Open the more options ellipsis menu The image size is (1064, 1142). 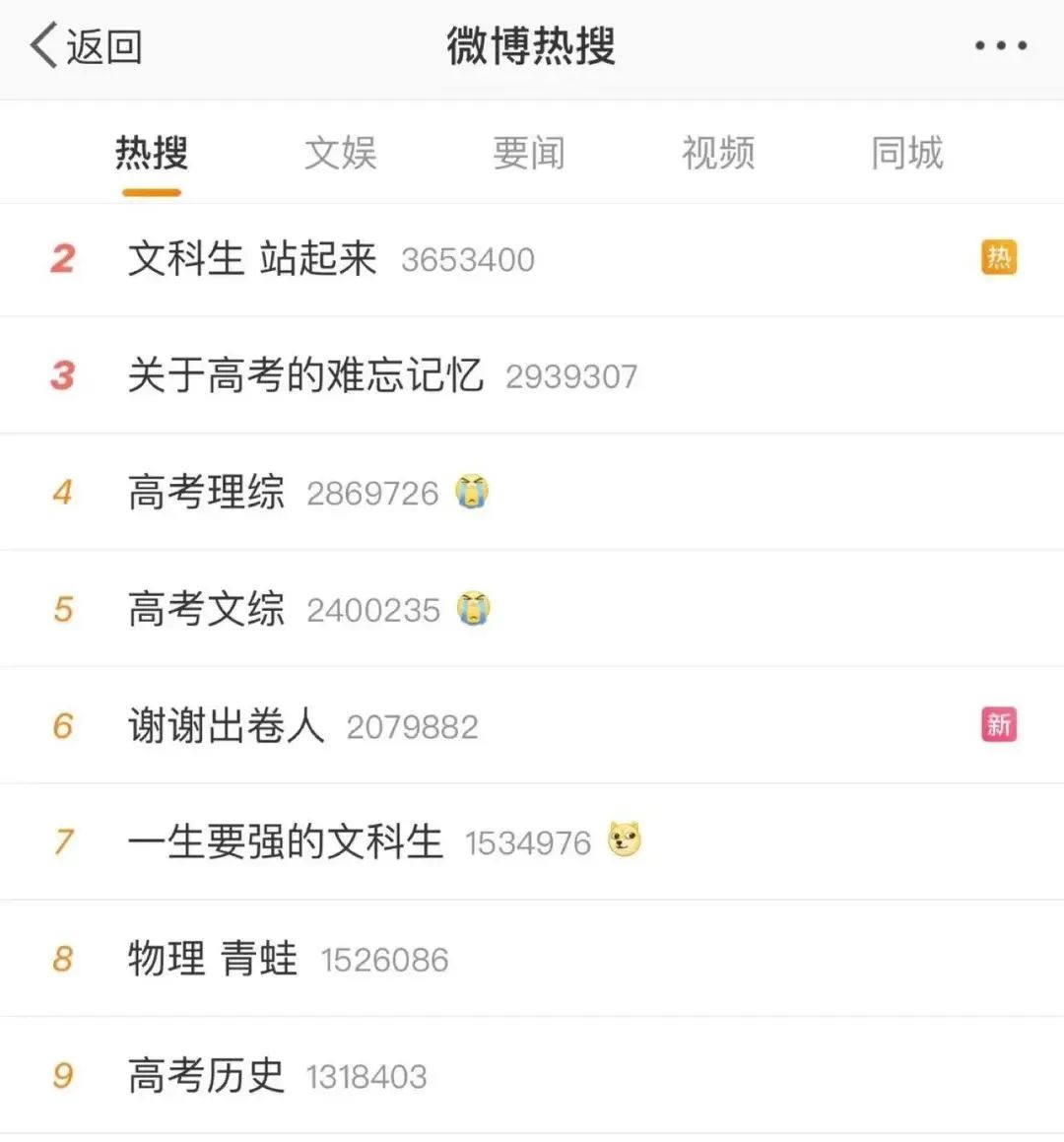999,44
